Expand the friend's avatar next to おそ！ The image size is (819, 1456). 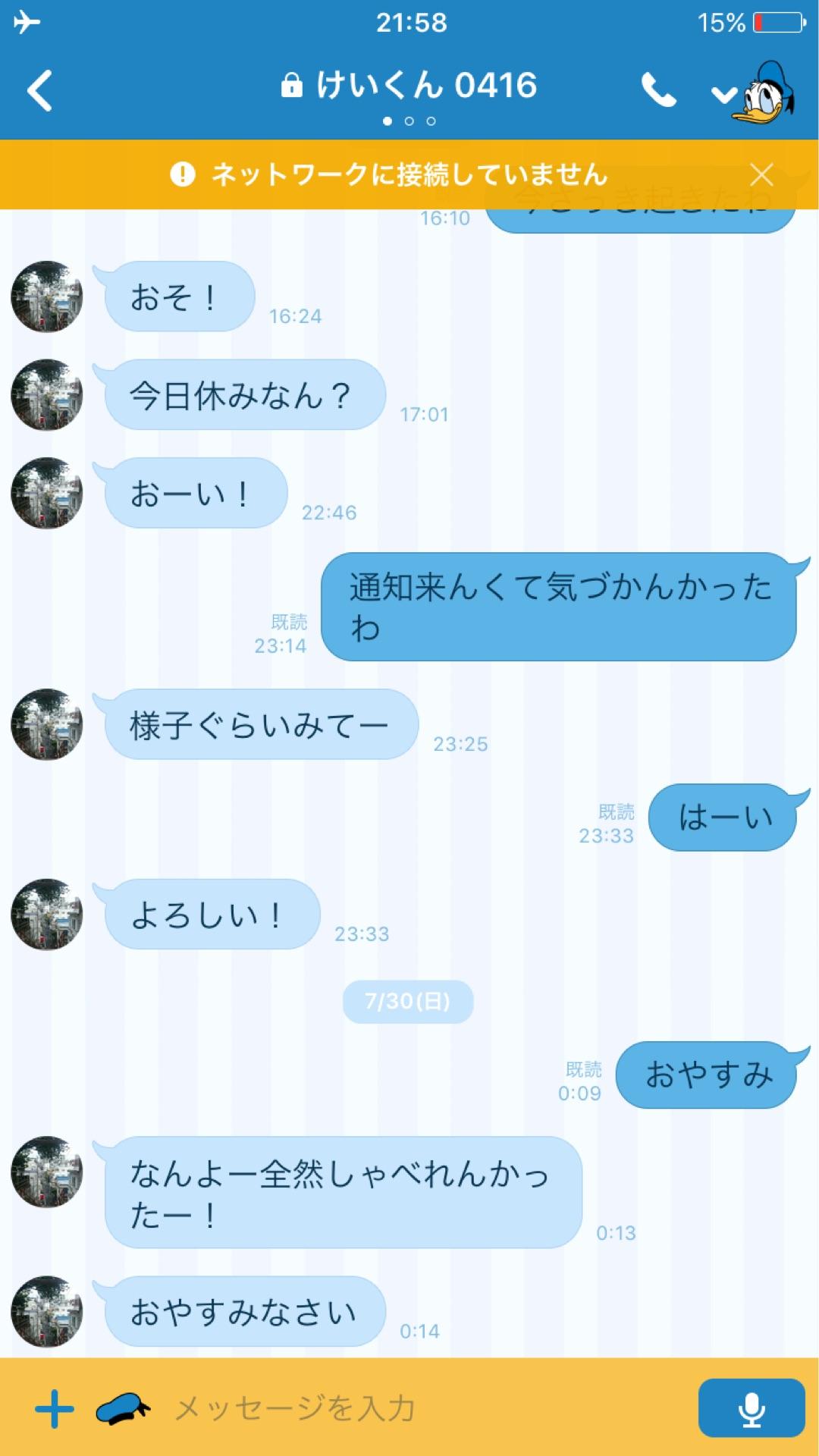47,297
